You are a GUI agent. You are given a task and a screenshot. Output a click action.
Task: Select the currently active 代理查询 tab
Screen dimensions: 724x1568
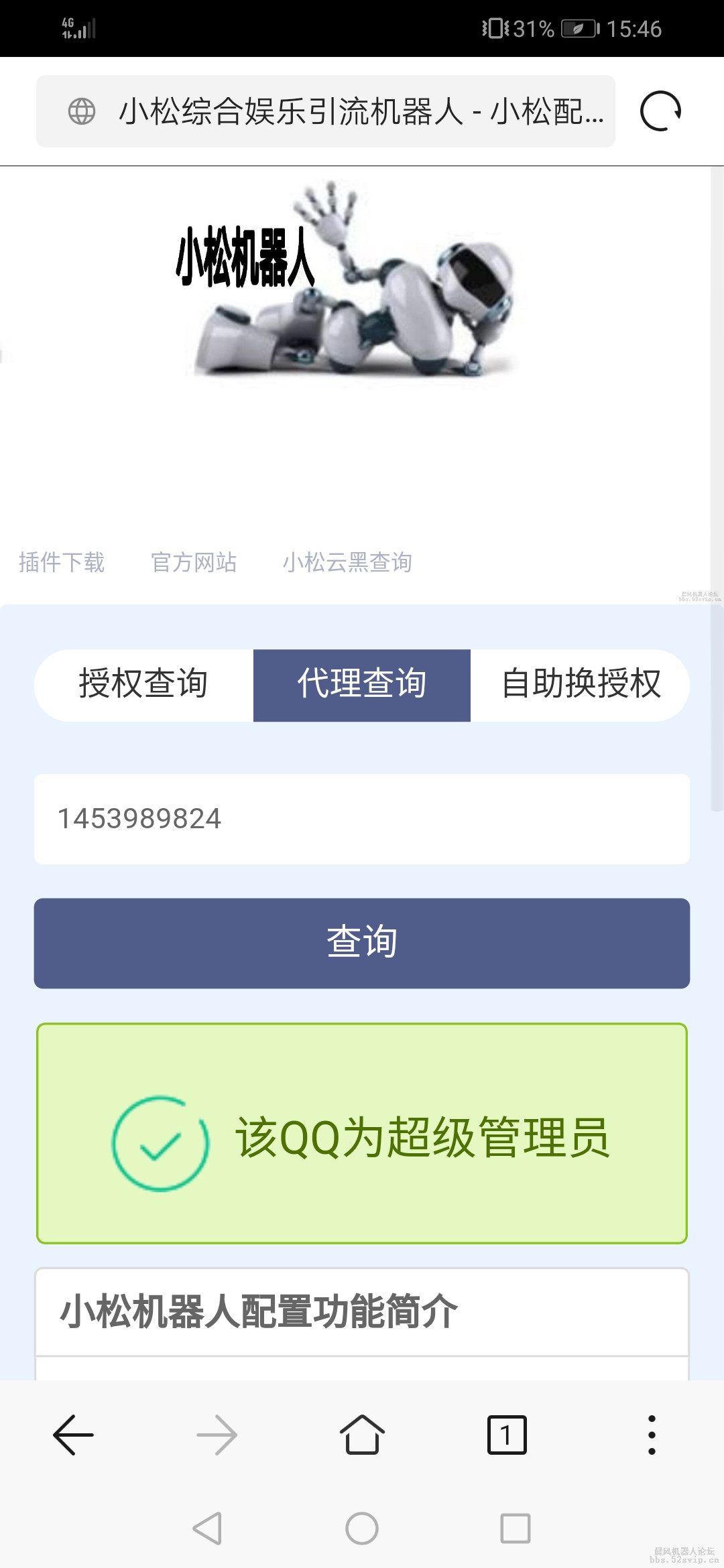[362, 685]
